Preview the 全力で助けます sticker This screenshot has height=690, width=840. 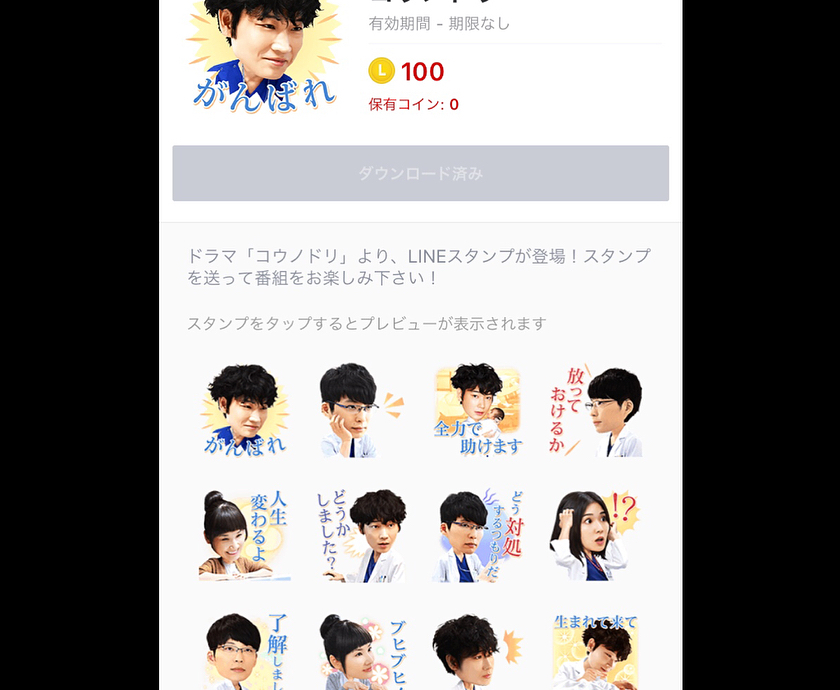coord(478,411)
